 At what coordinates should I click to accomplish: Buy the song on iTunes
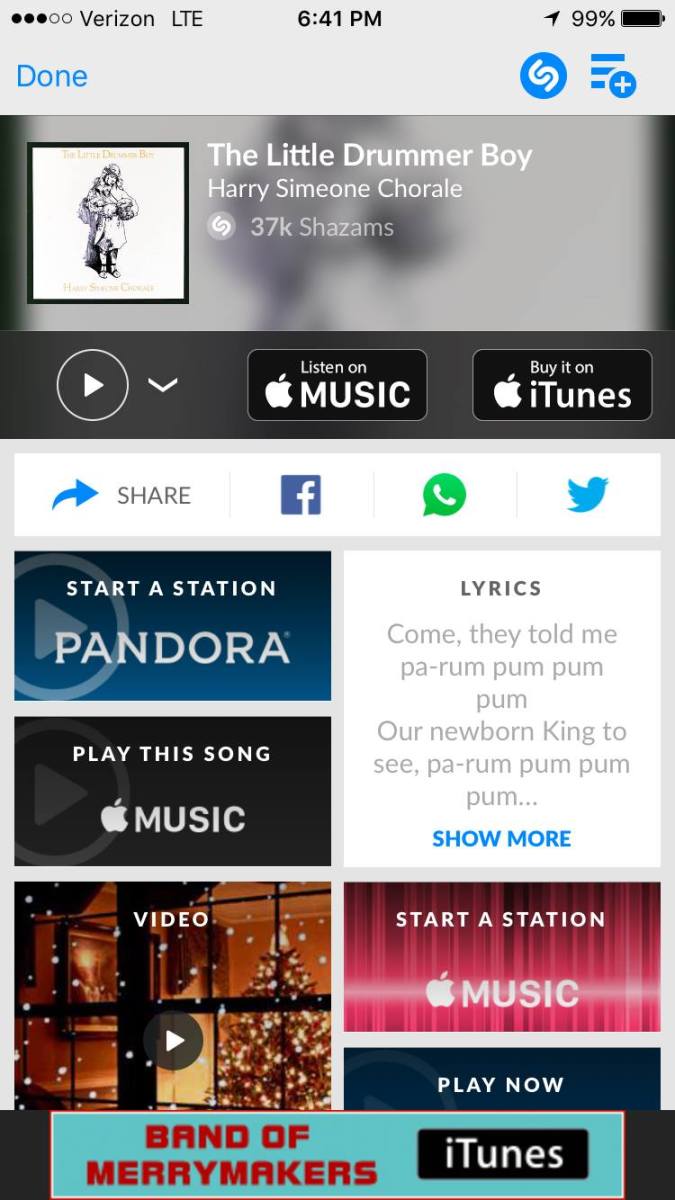pos(562,385)
